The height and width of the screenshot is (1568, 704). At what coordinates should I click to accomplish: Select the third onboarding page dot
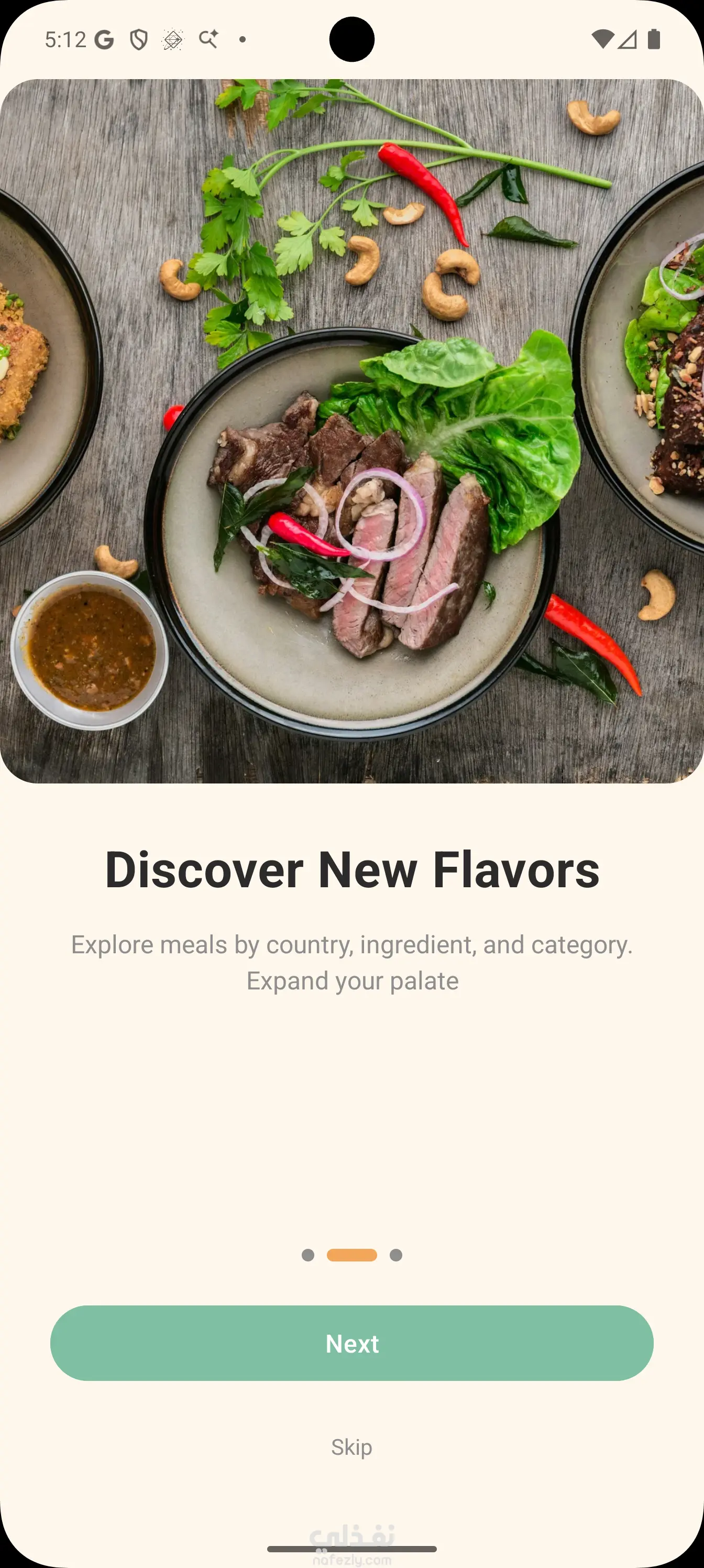[396, 1255]
